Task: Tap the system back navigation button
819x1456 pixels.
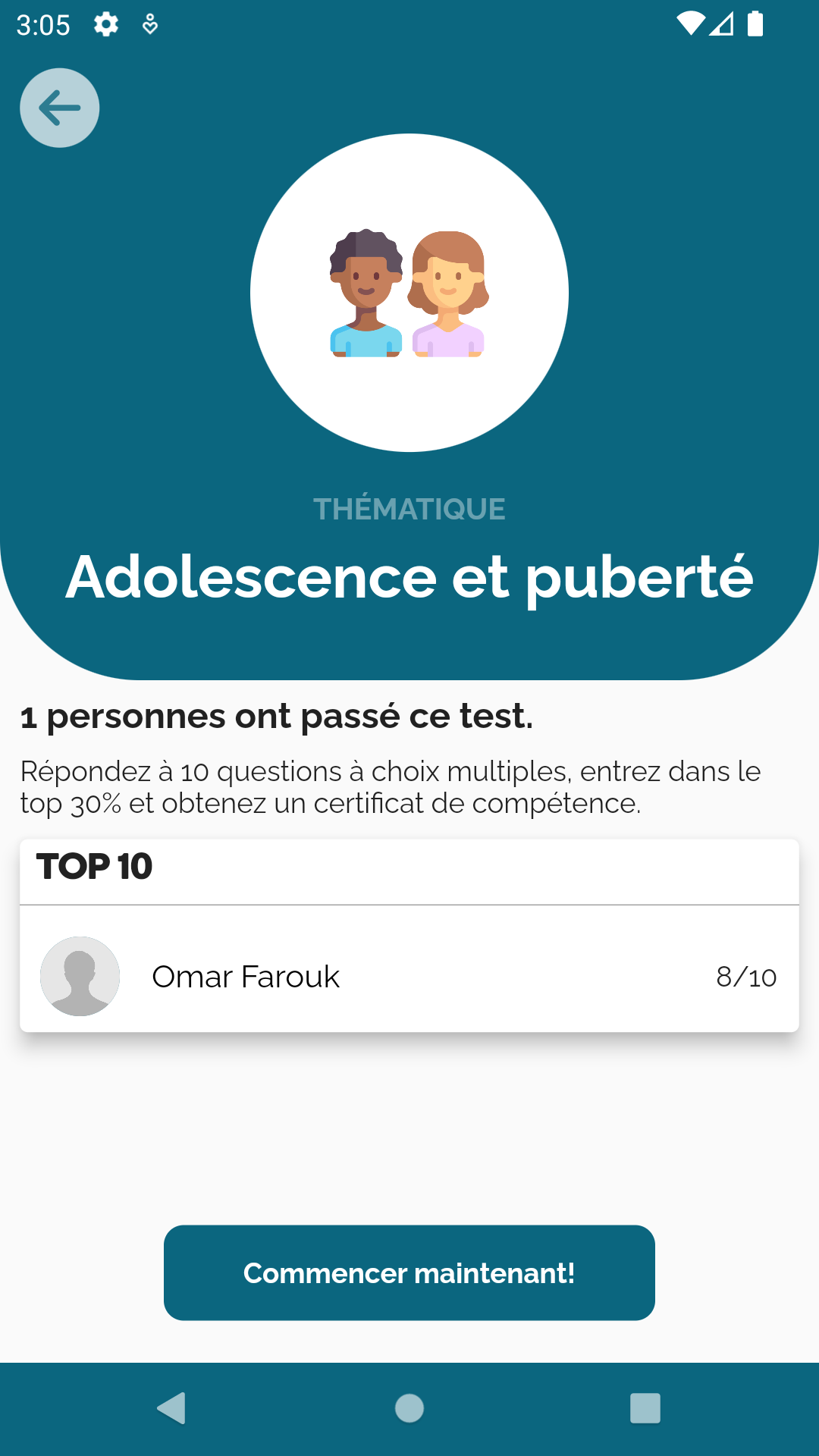Action: tap(171, 1408)
